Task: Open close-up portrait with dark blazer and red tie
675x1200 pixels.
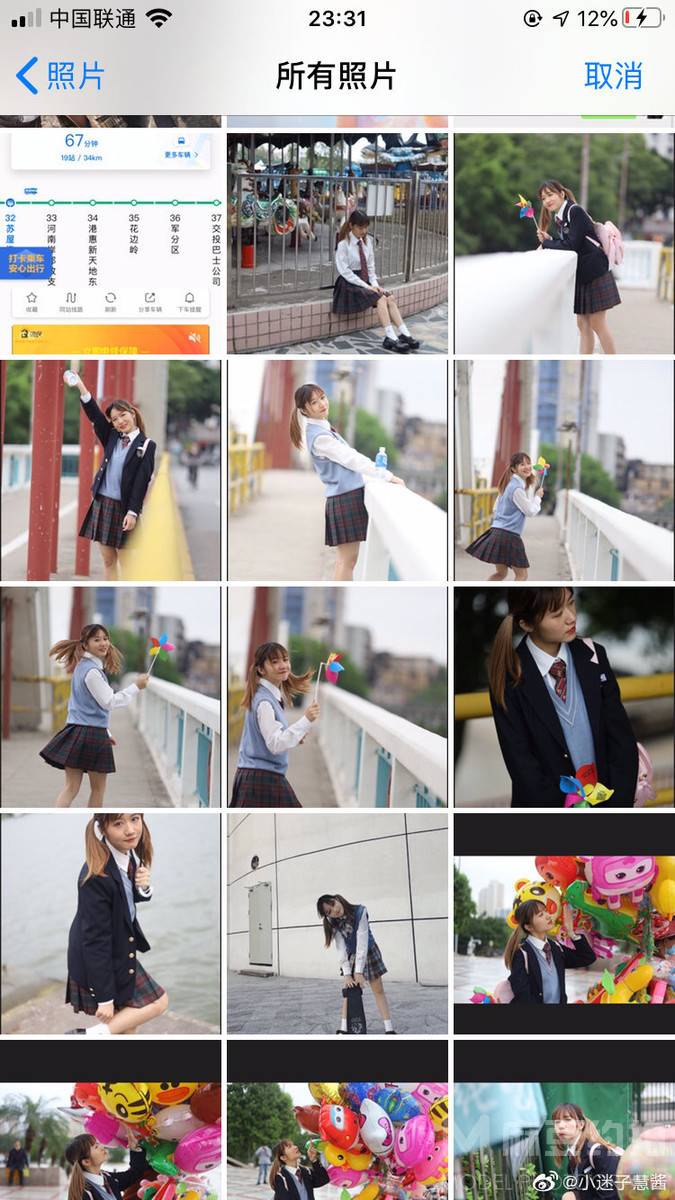Action: click(x=563, y=696)
